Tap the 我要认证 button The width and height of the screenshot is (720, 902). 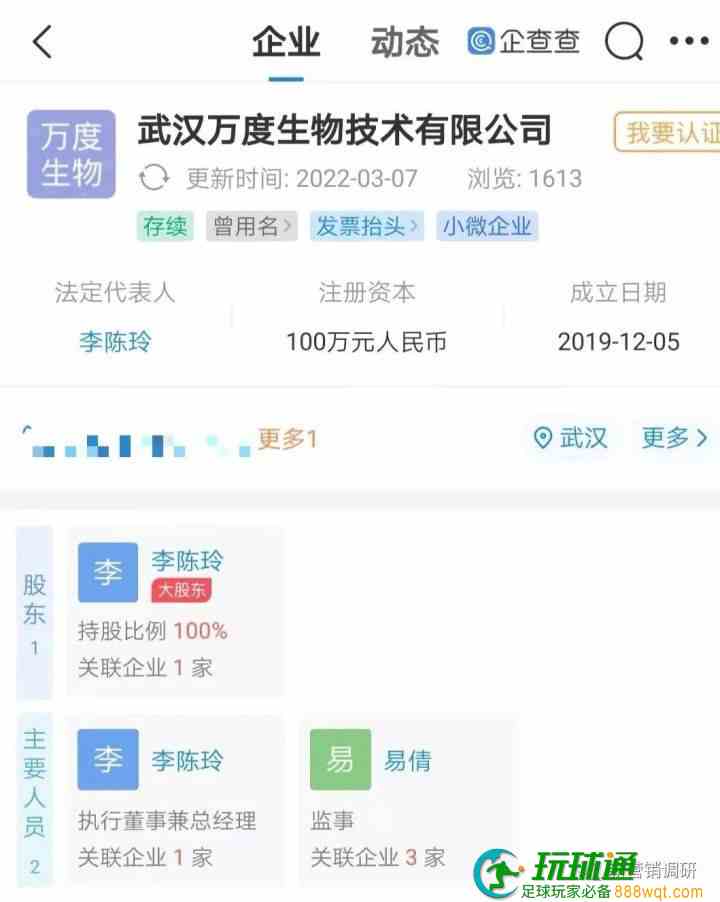pyautogui.click(x=667, y=132)
